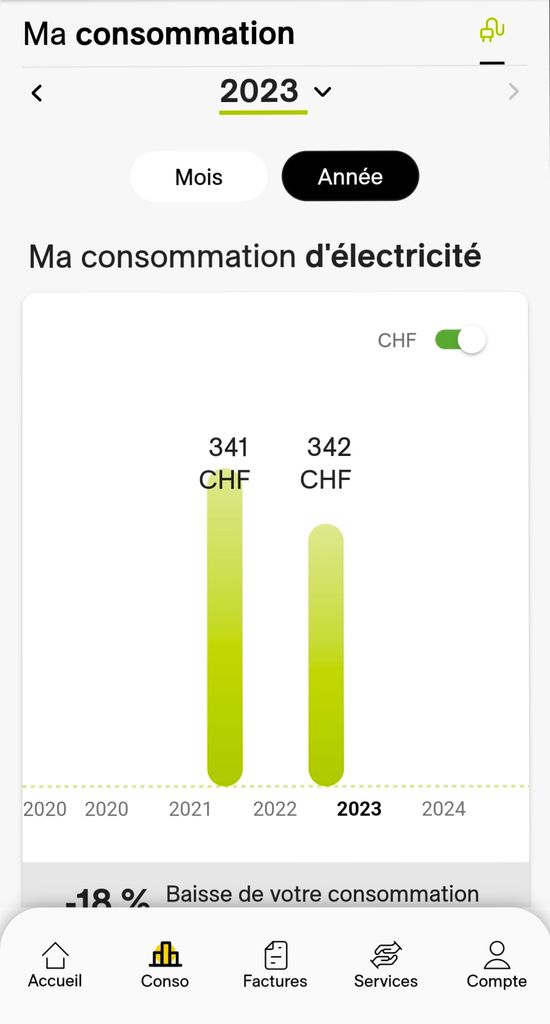Open the 2023 year dropdown
This screenshot has height=1024, width=550.
275,92
